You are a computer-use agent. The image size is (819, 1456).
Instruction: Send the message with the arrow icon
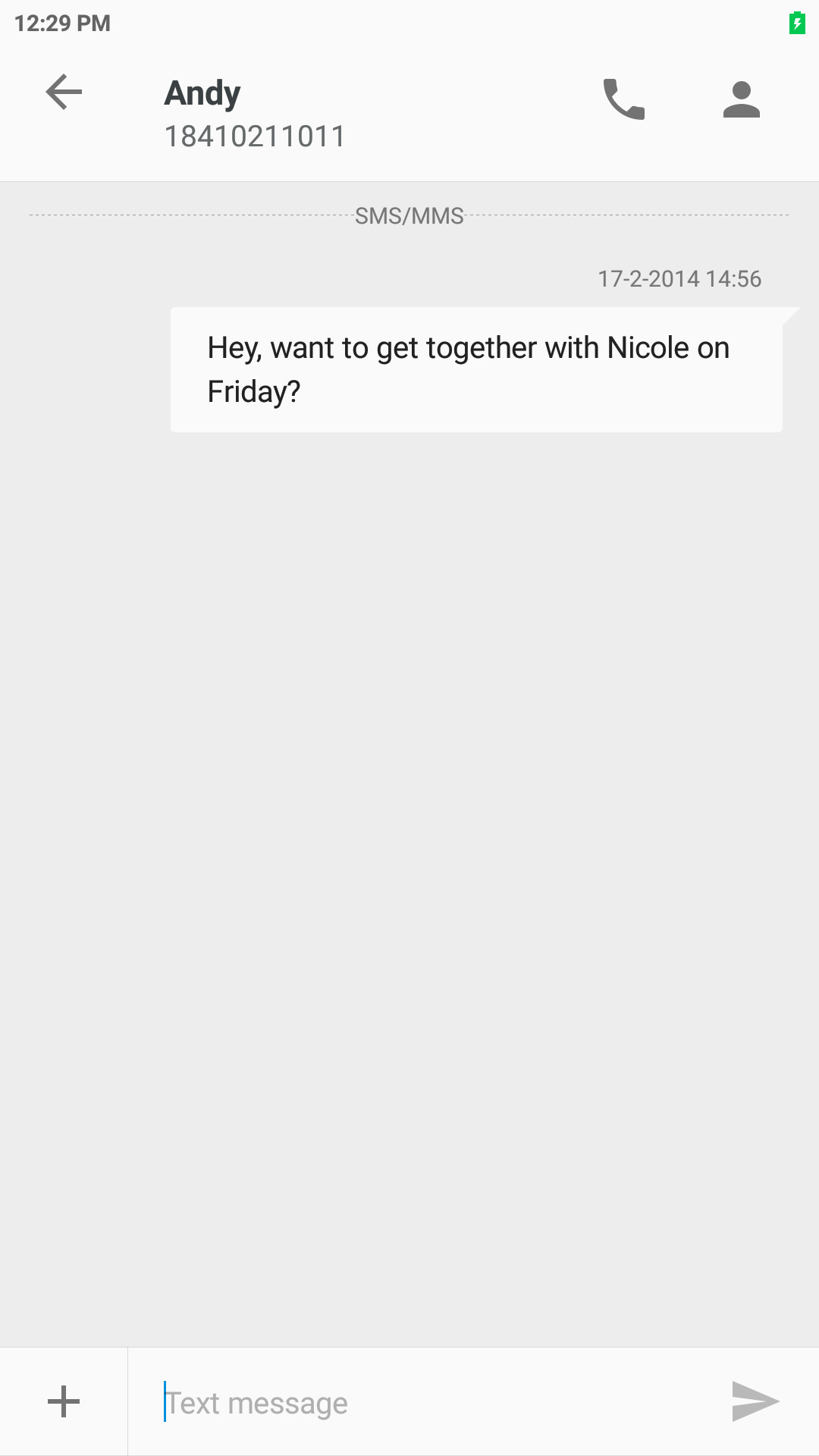[x=755, y=1401]
